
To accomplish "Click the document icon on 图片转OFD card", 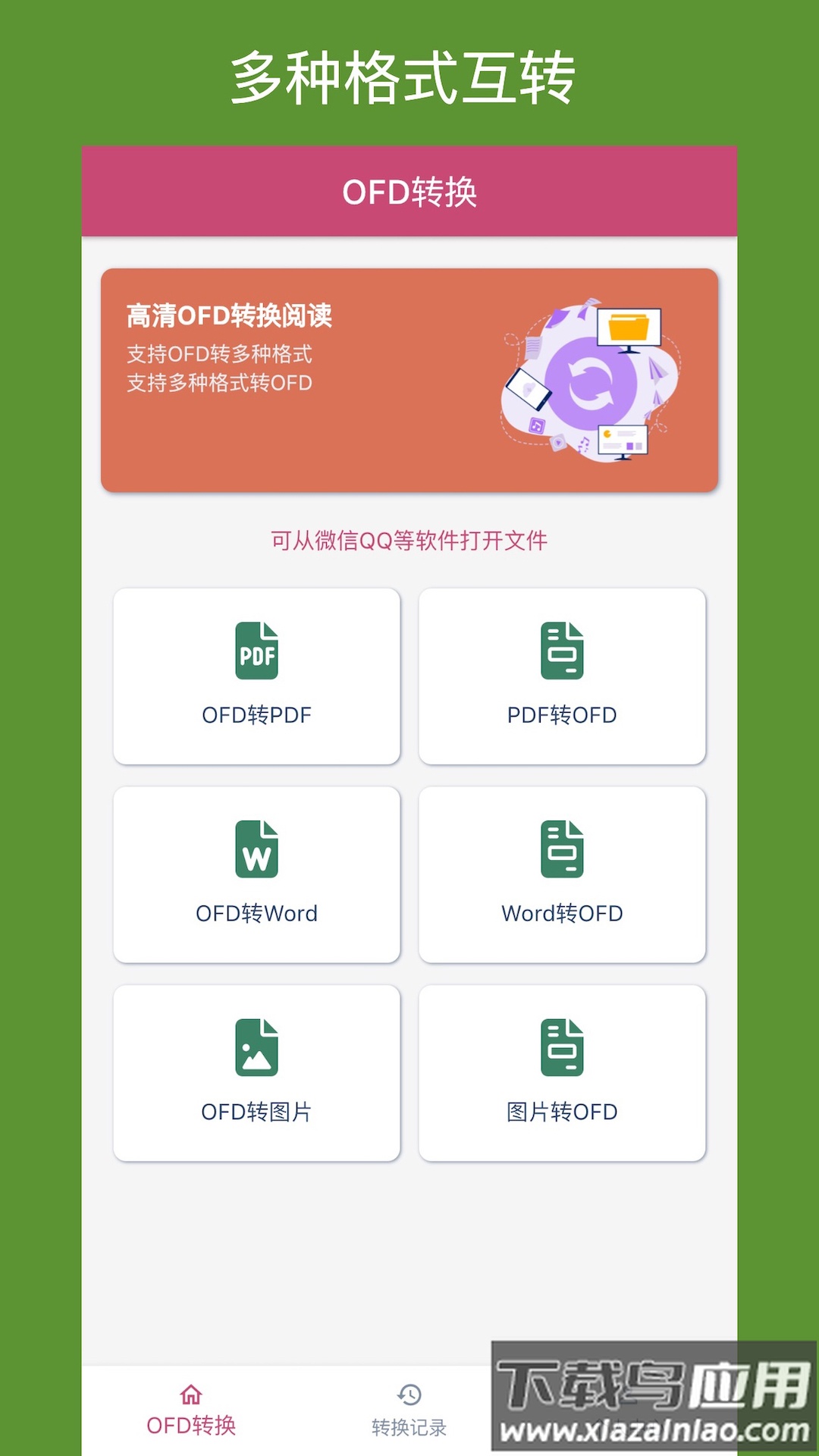I will click(561, 1048).
